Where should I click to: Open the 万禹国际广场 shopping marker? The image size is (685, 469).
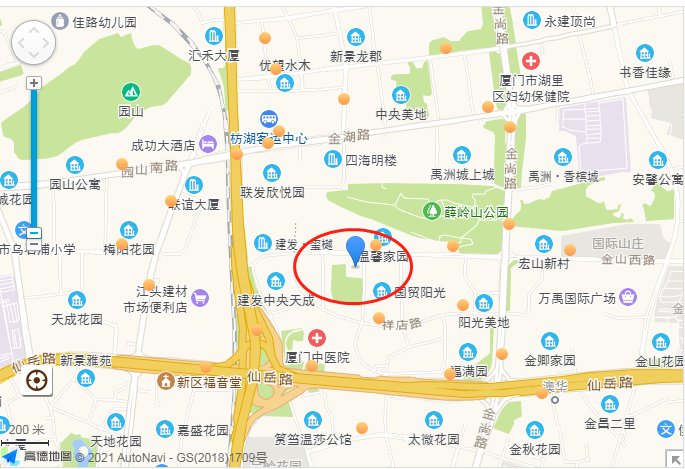point(628,297)
